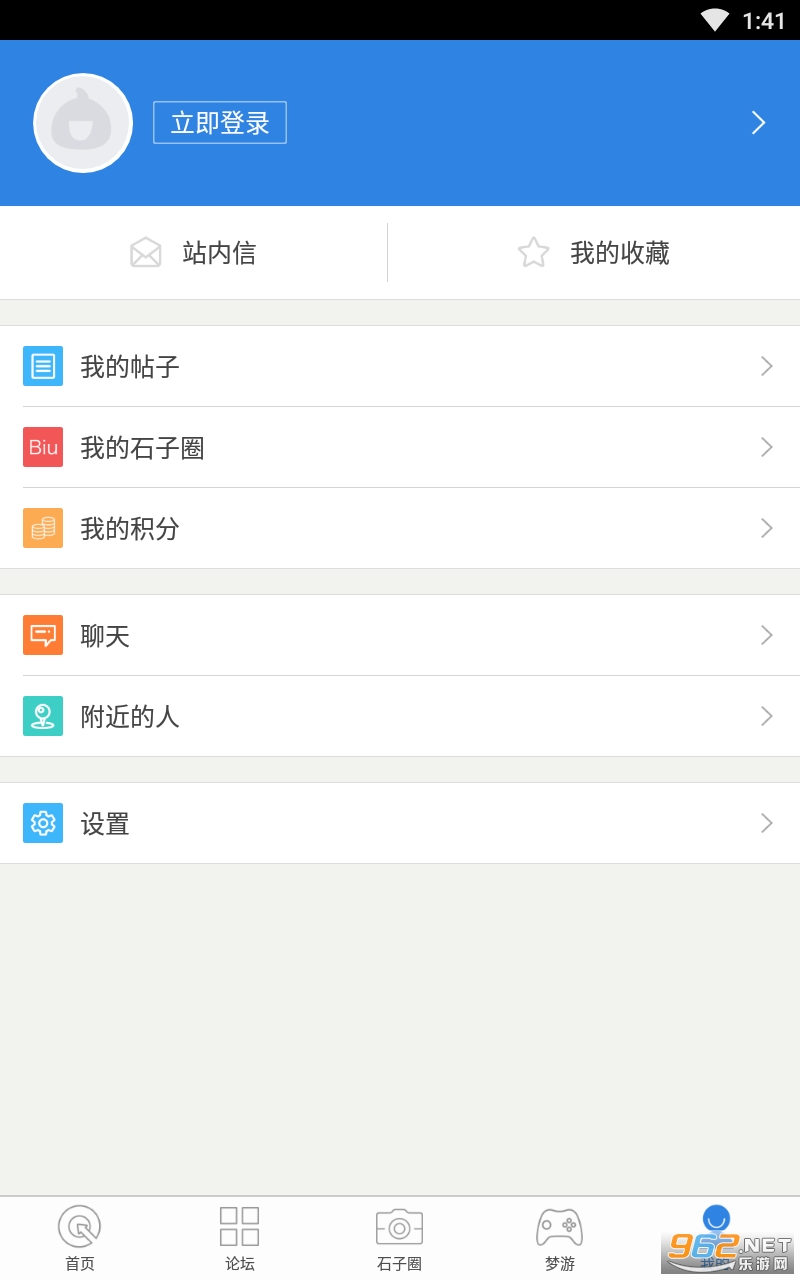
Task: Click the gamepad icon on the 梦游 tab
Action: [559, 1224]
